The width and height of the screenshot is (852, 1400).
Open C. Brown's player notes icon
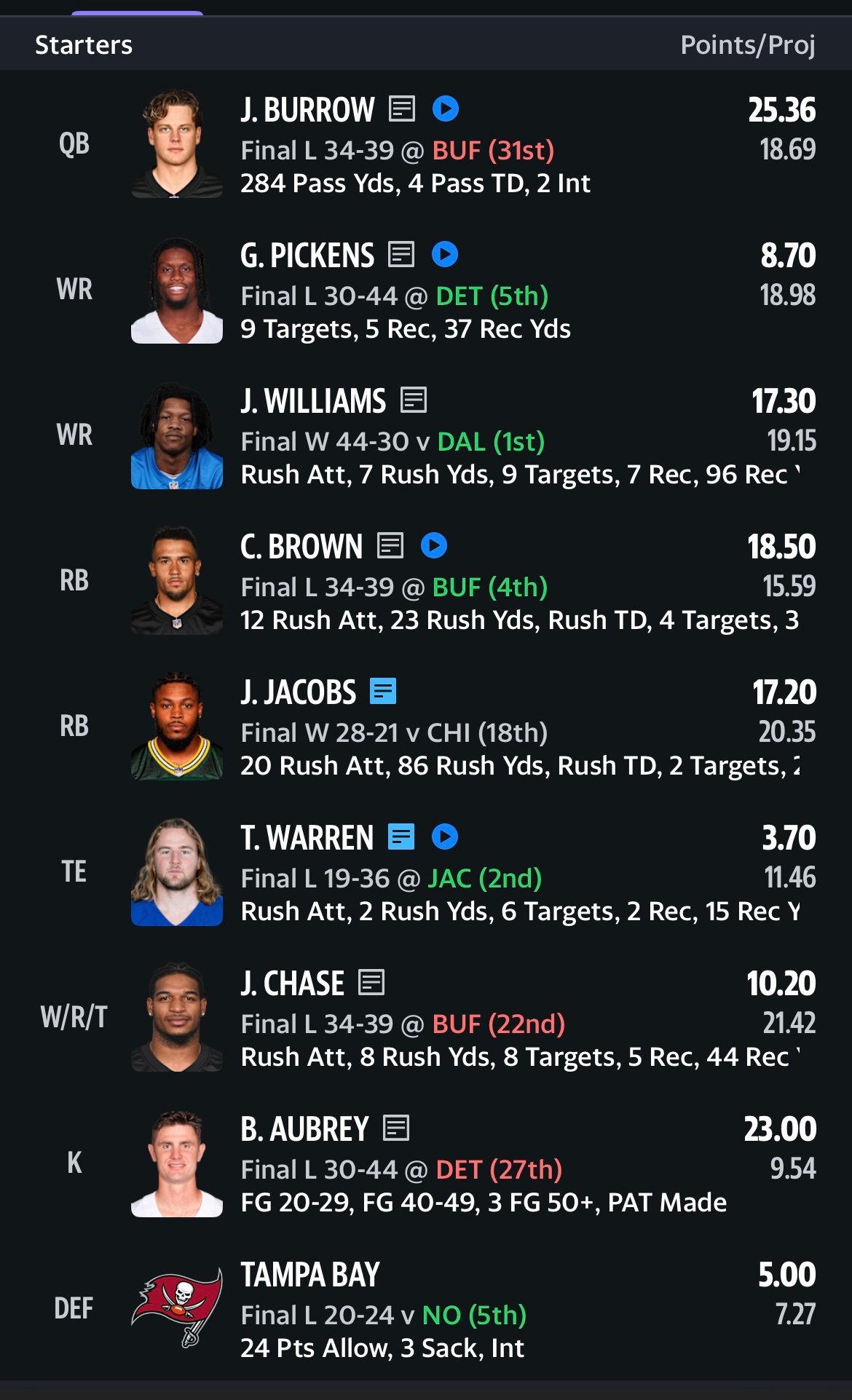click(x=390, y=546)
